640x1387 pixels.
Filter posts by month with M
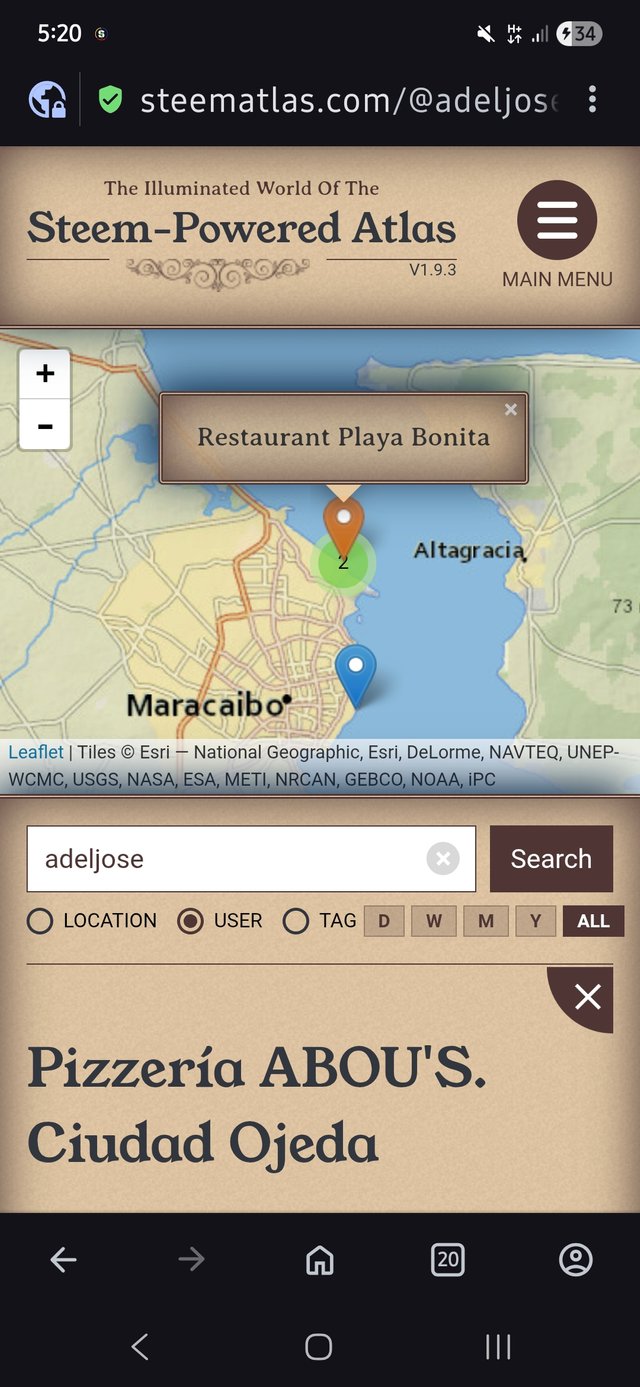(486, 921)
